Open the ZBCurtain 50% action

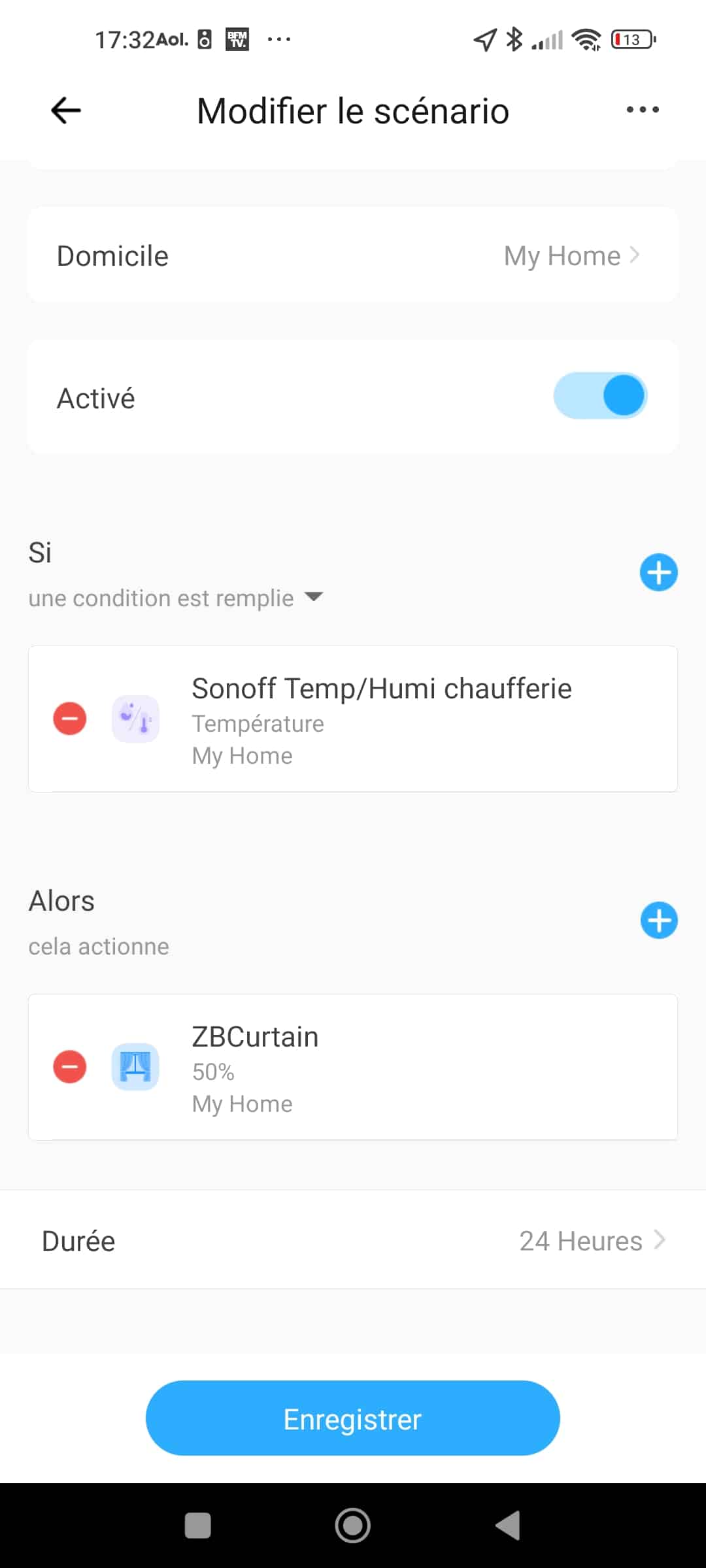353,1067
